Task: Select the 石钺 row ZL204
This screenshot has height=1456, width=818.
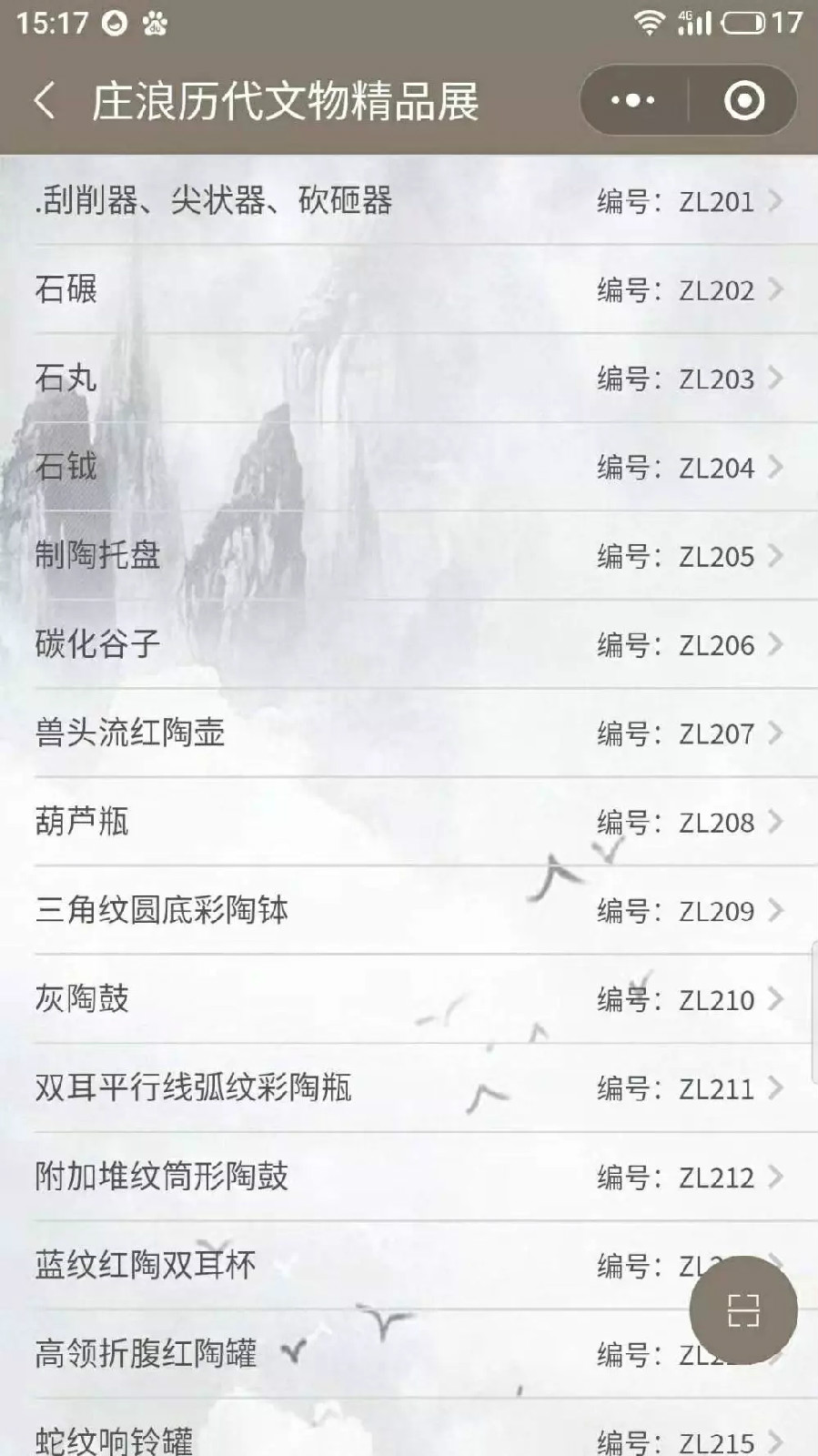Action: [409, 467]
